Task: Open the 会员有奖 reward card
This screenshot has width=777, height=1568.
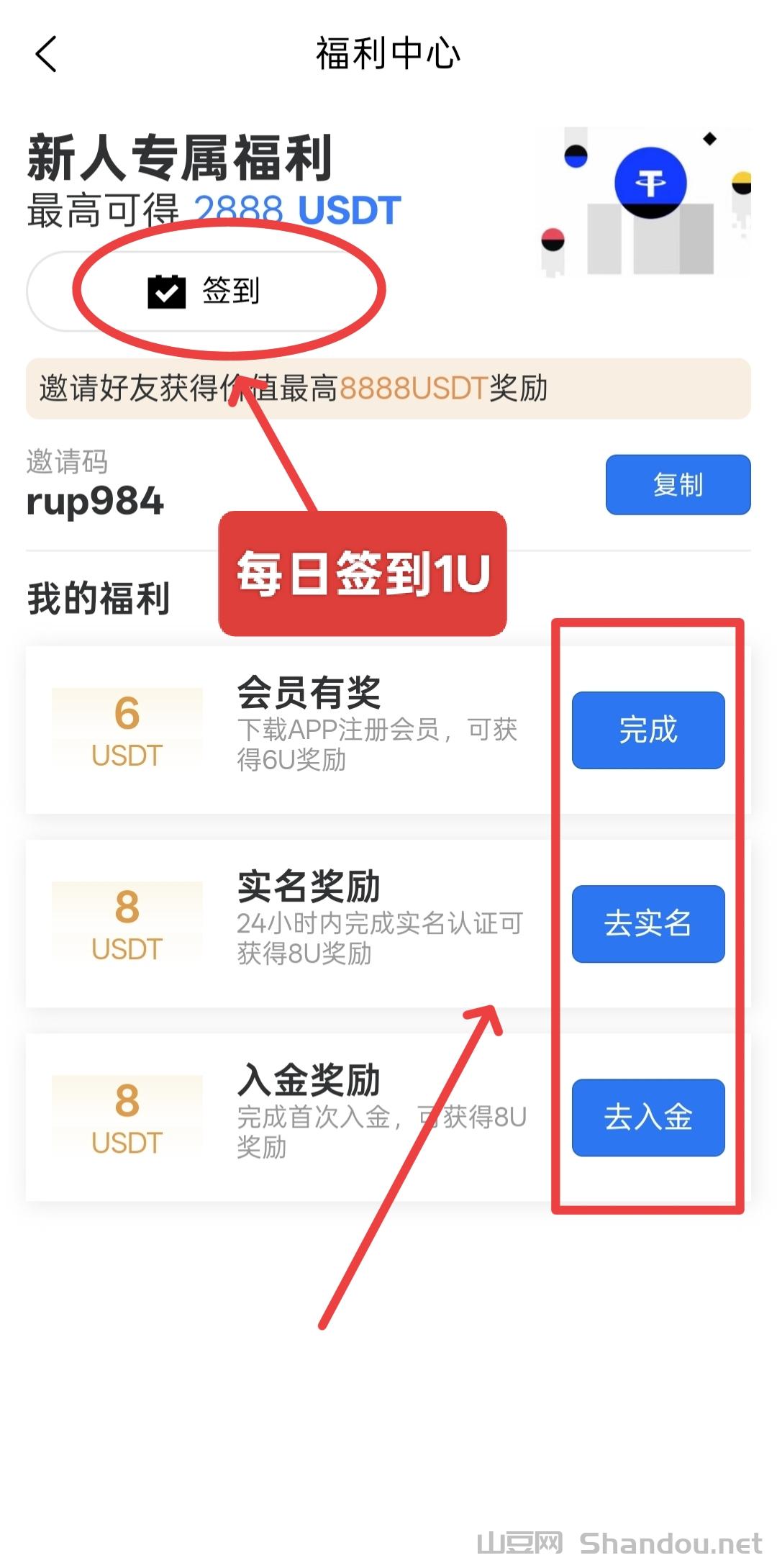Action: 309,693
